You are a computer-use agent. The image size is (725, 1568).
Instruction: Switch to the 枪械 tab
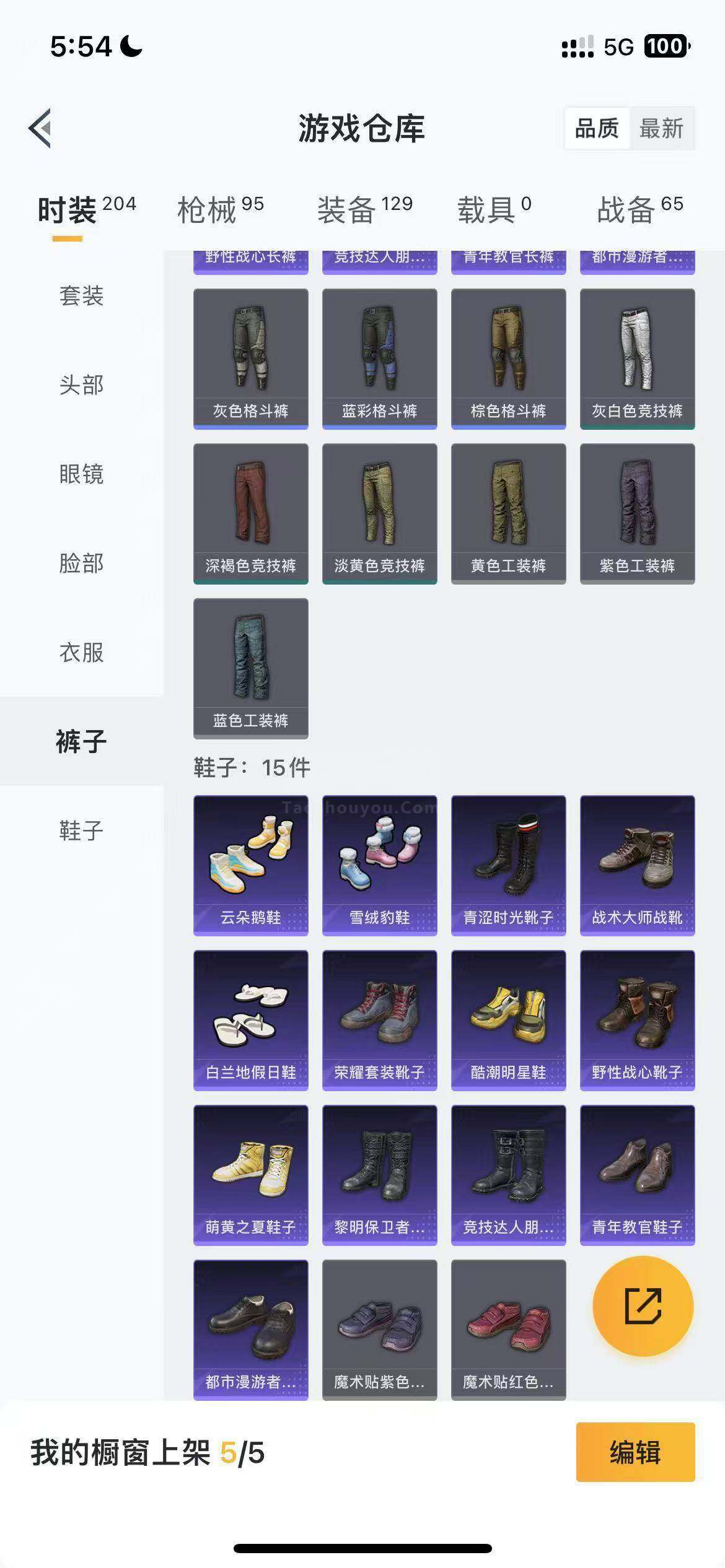pyautogui.click(x=220, y=209)
